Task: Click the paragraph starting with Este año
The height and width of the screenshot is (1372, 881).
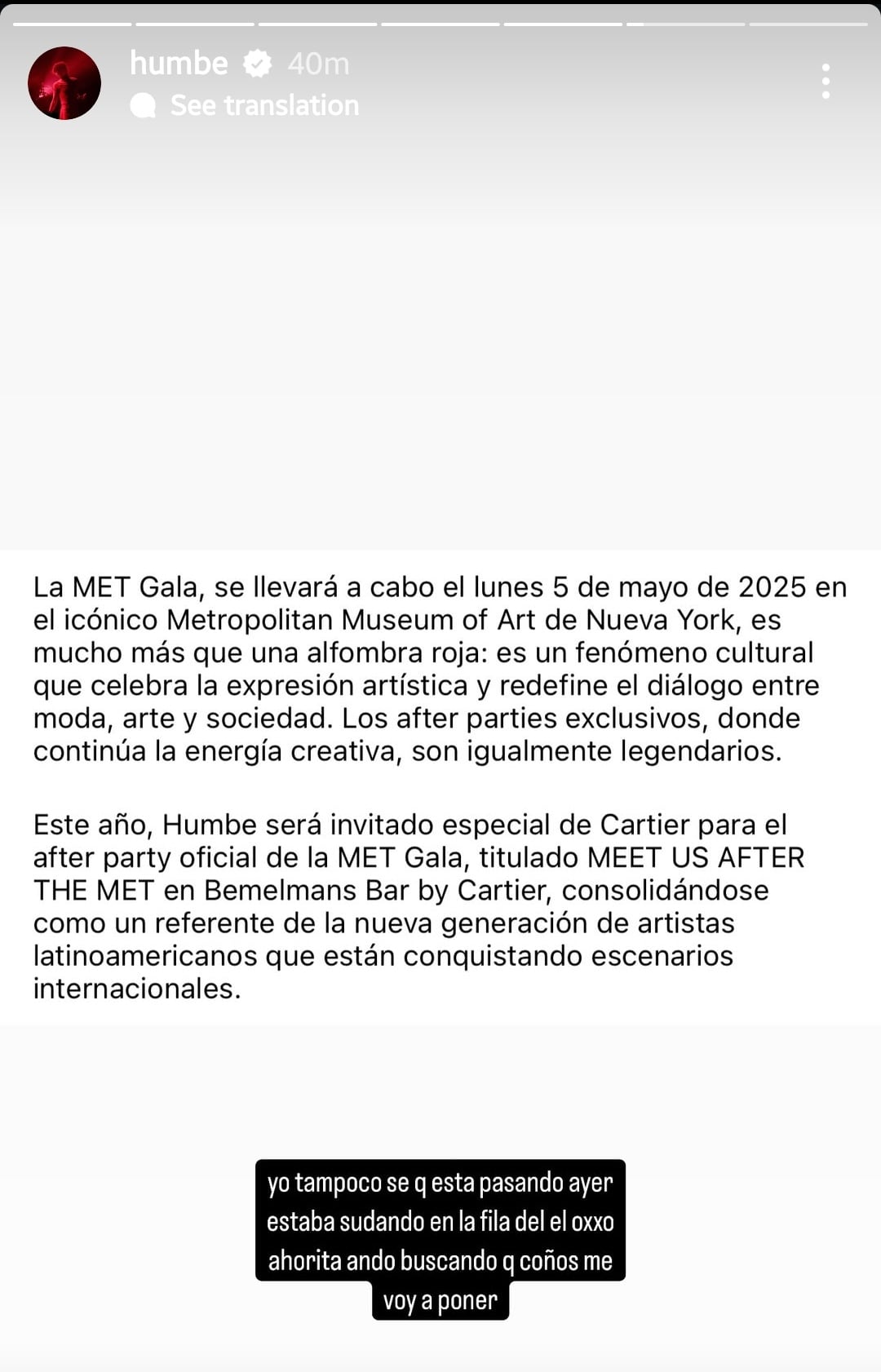Action: (x=440, y=905)
